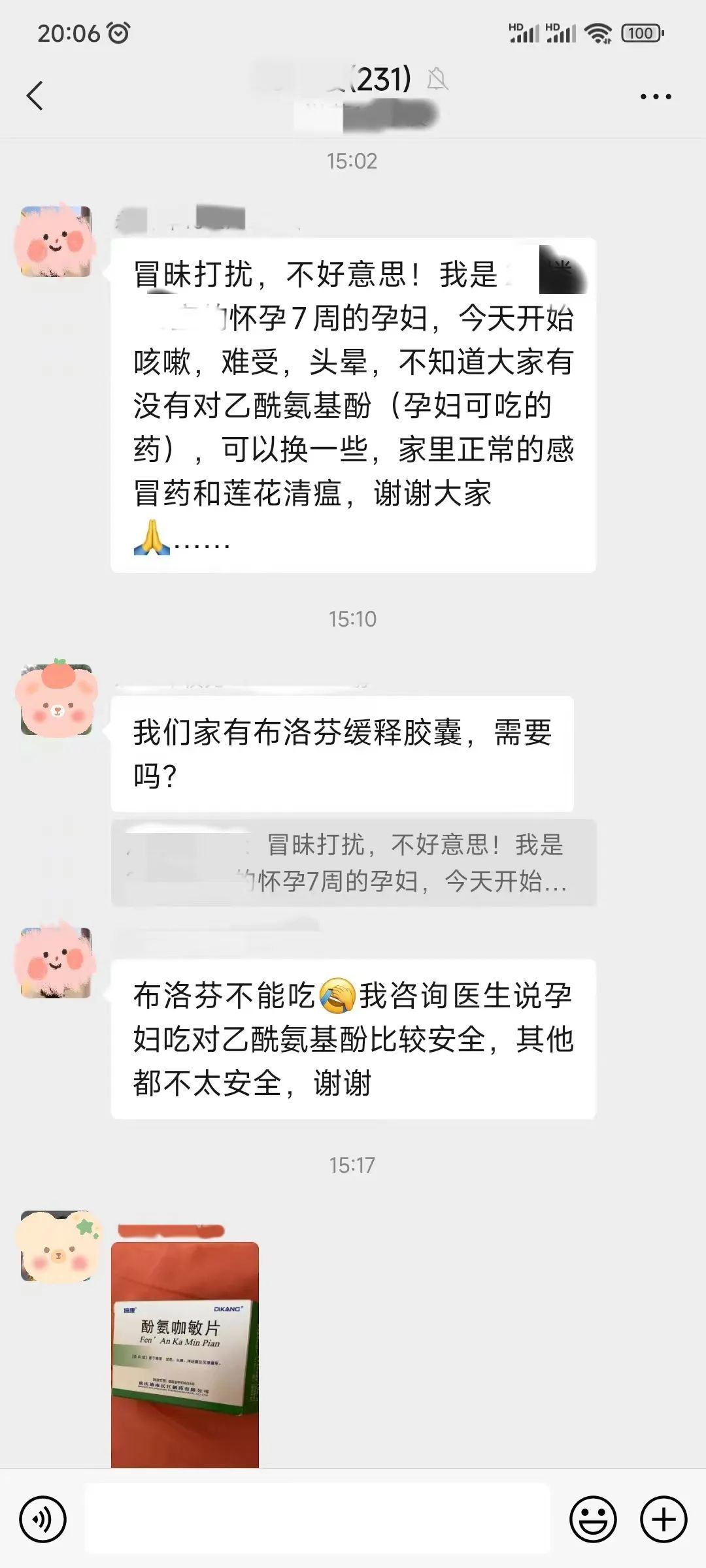
Task: Open avatar of sender offering 布洛芬缓释胶囊
Action: 56,699
